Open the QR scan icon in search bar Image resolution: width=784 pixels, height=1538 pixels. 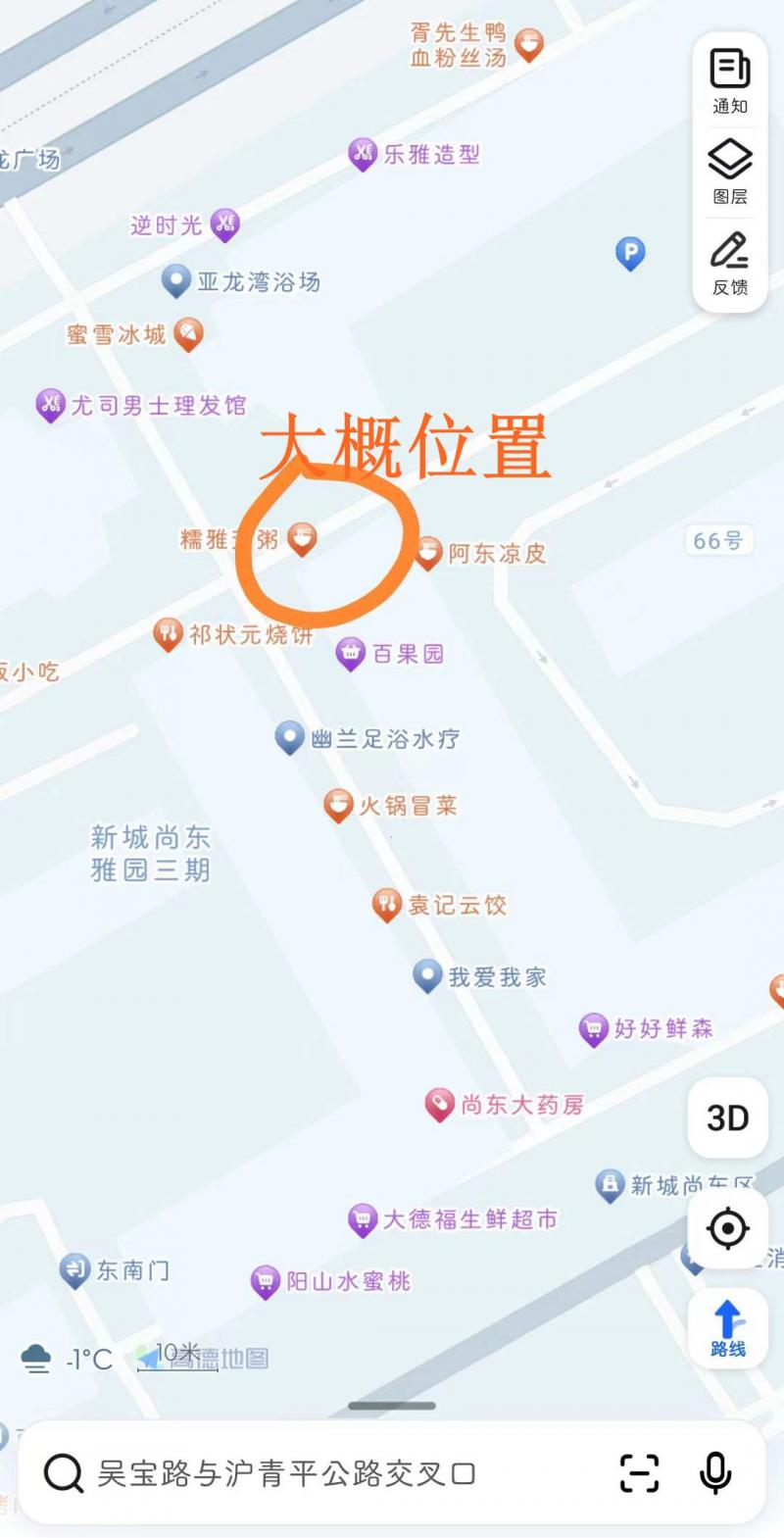click(640, 1473)
